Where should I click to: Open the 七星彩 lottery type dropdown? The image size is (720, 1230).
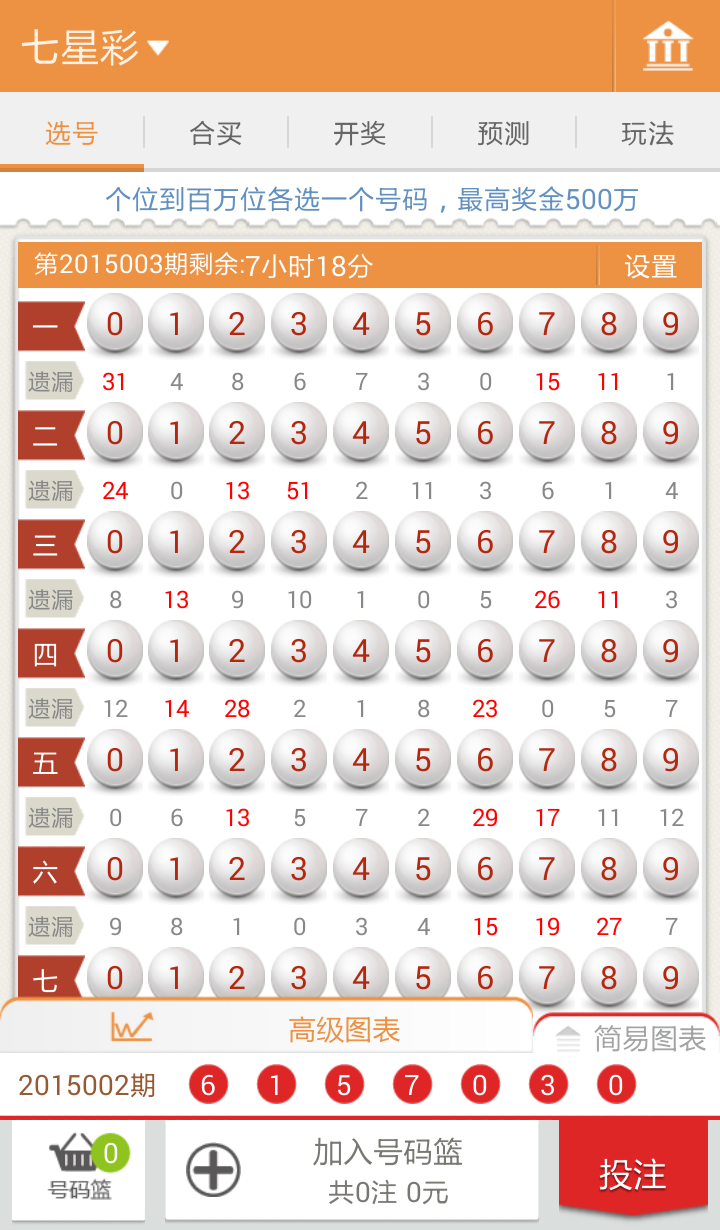coord(95,47)
